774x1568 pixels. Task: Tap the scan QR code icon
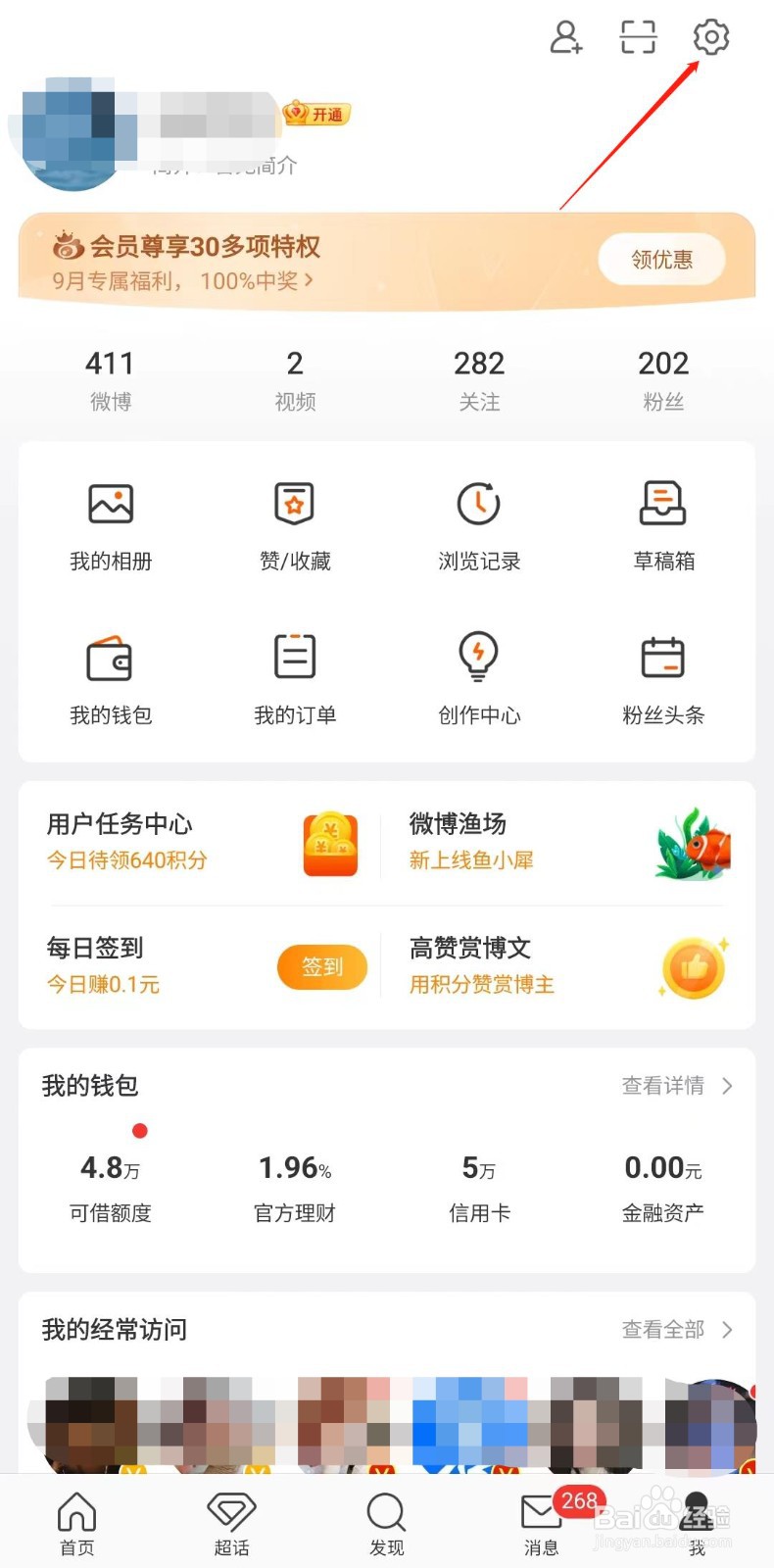pyautogui.click(x=638, y=37)
